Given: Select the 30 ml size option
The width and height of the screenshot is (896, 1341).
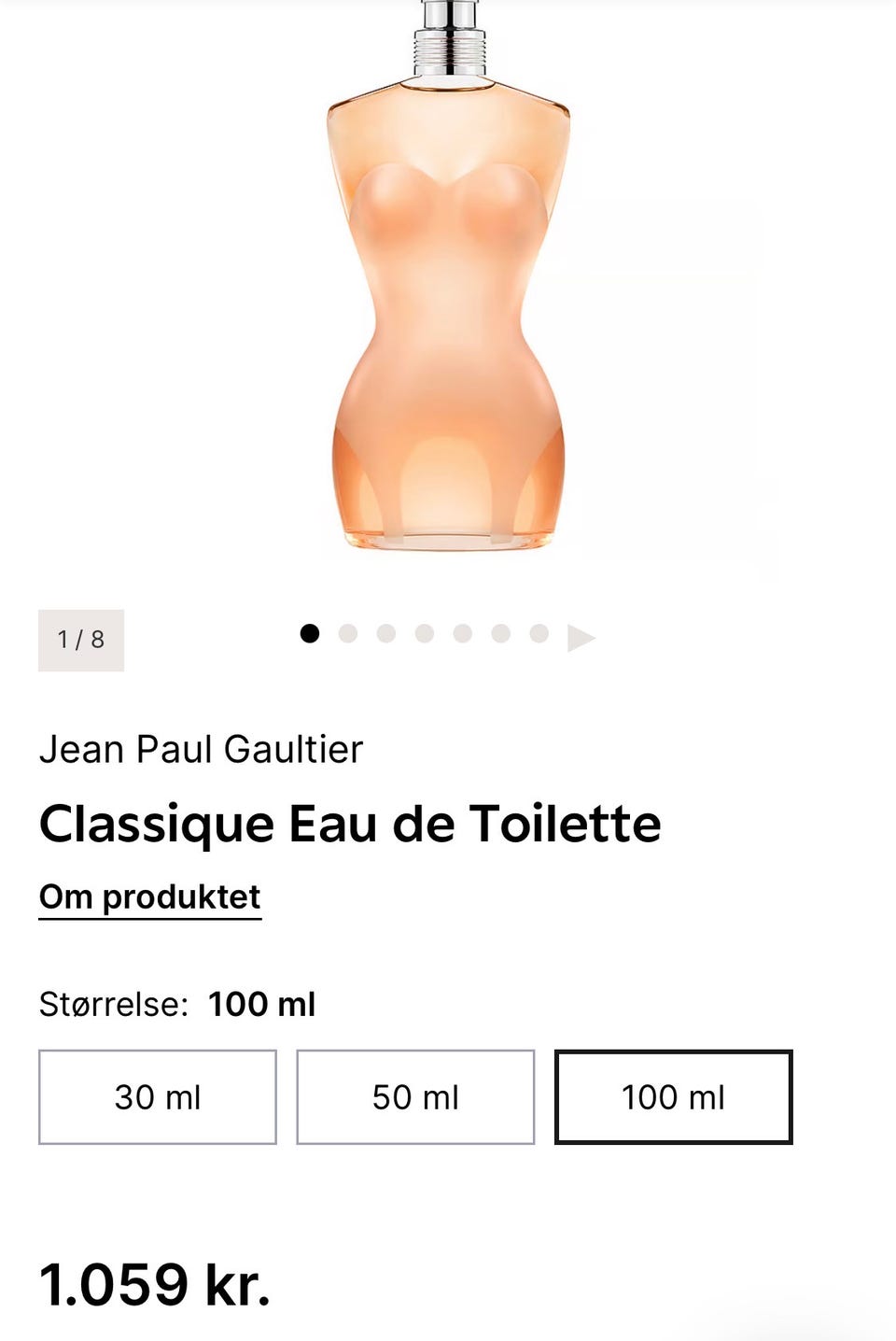Looking at the screenshot, I should [x=157, y=1096].
